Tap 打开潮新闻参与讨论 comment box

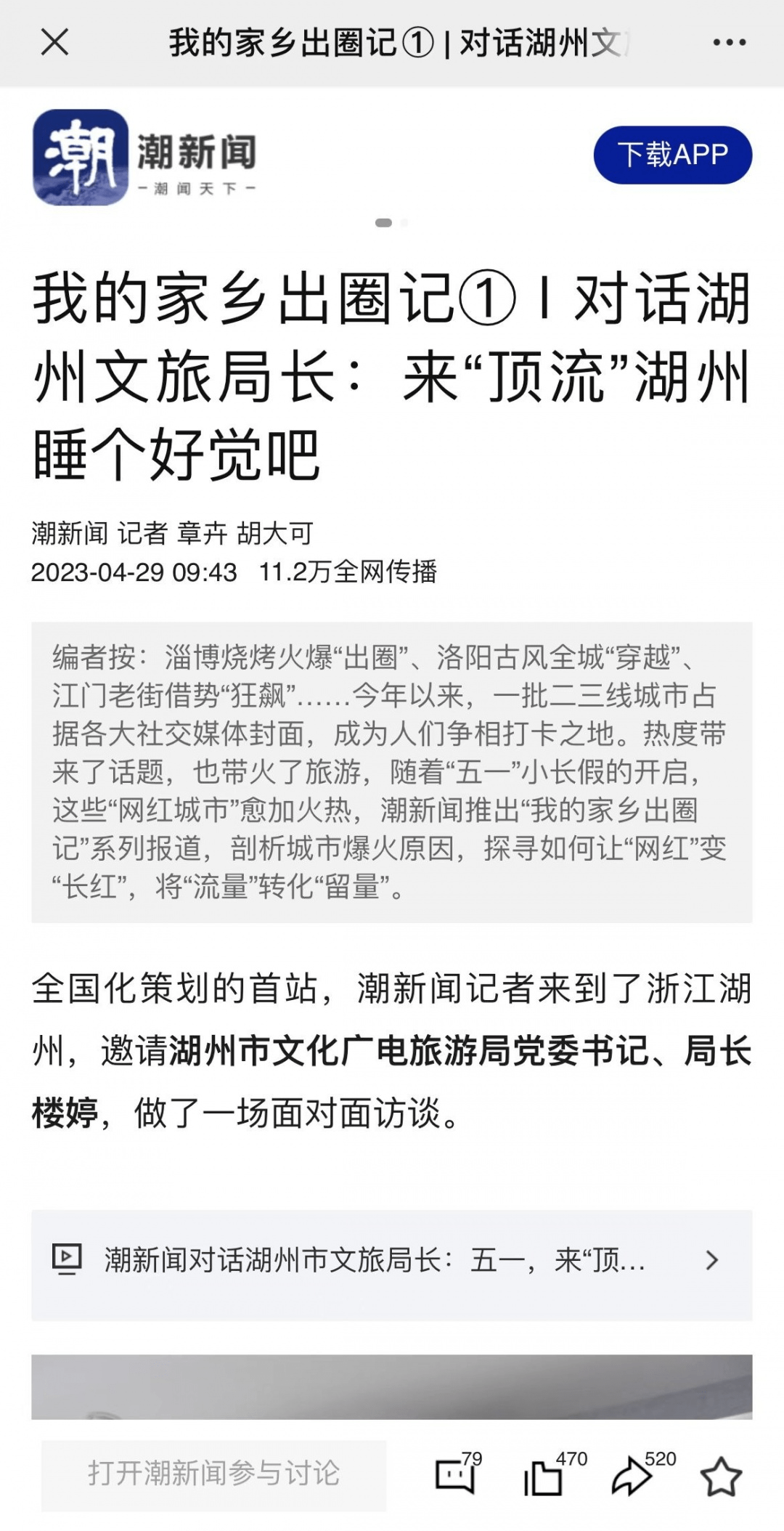(x=213, y=1473)
